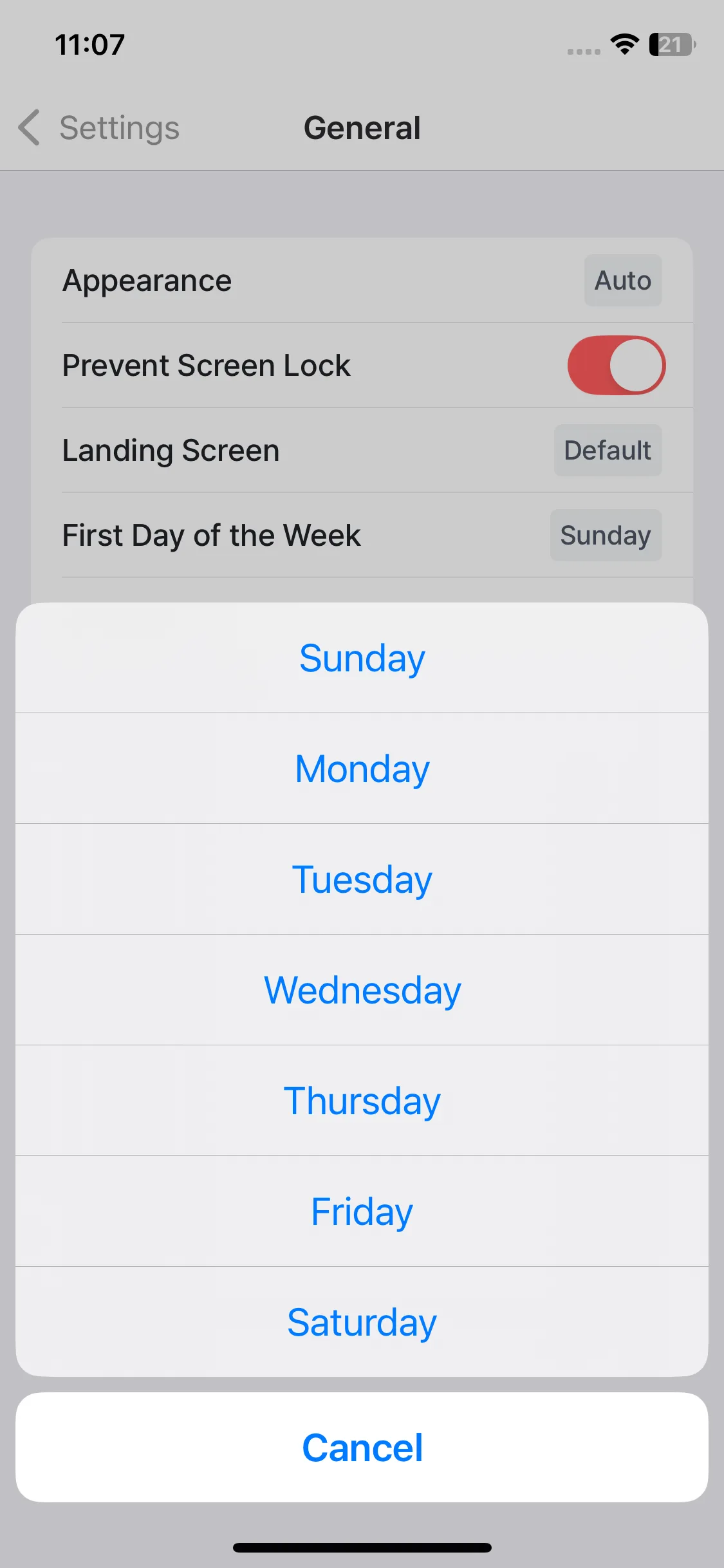Set Friday as first day
724x1568 pixels.
362,1211
